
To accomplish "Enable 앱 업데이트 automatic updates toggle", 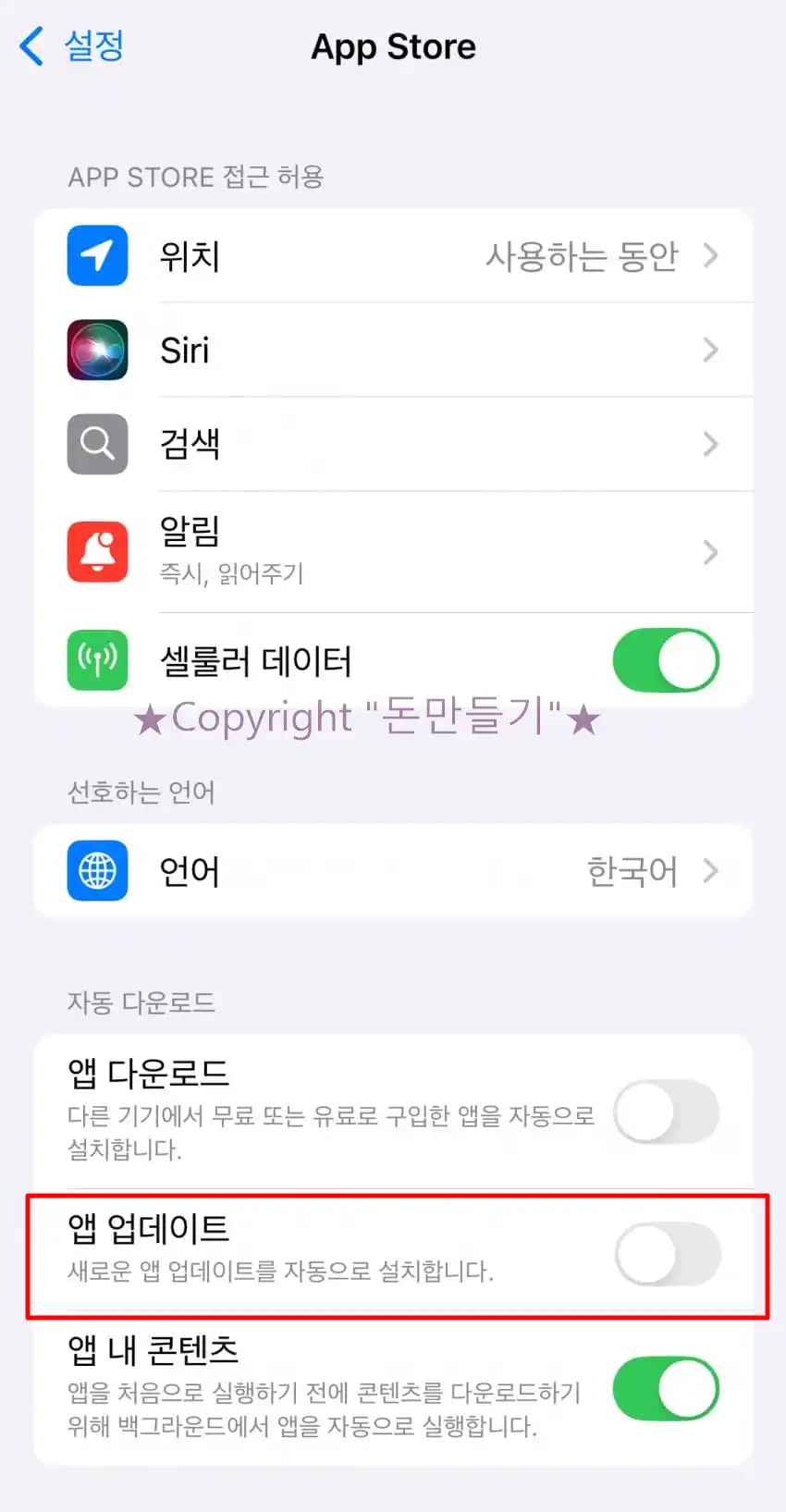I will click(x=666, y=1255).
